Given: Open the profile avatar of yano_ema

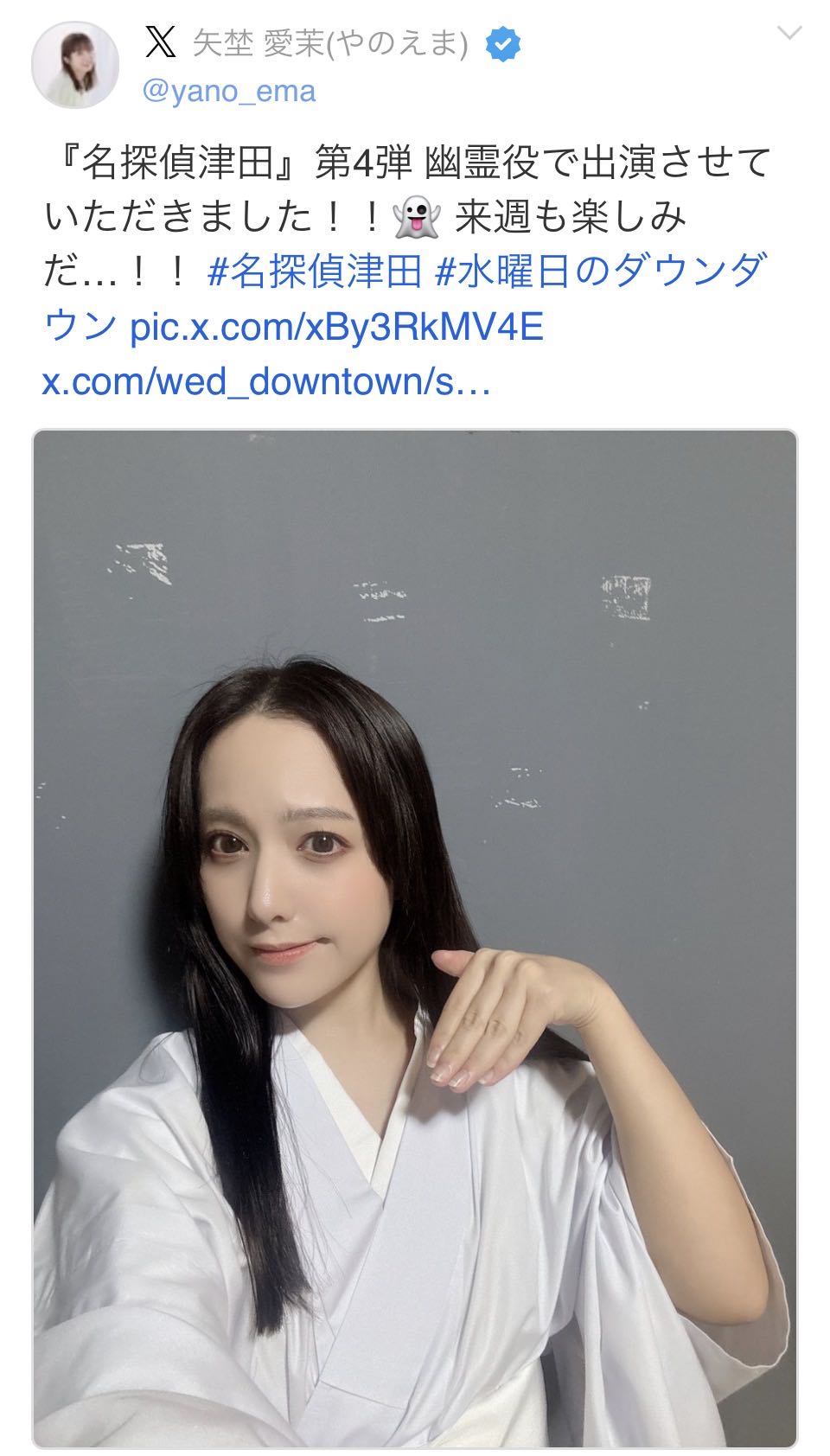Looking at the screenshot, I should point(75,65).
